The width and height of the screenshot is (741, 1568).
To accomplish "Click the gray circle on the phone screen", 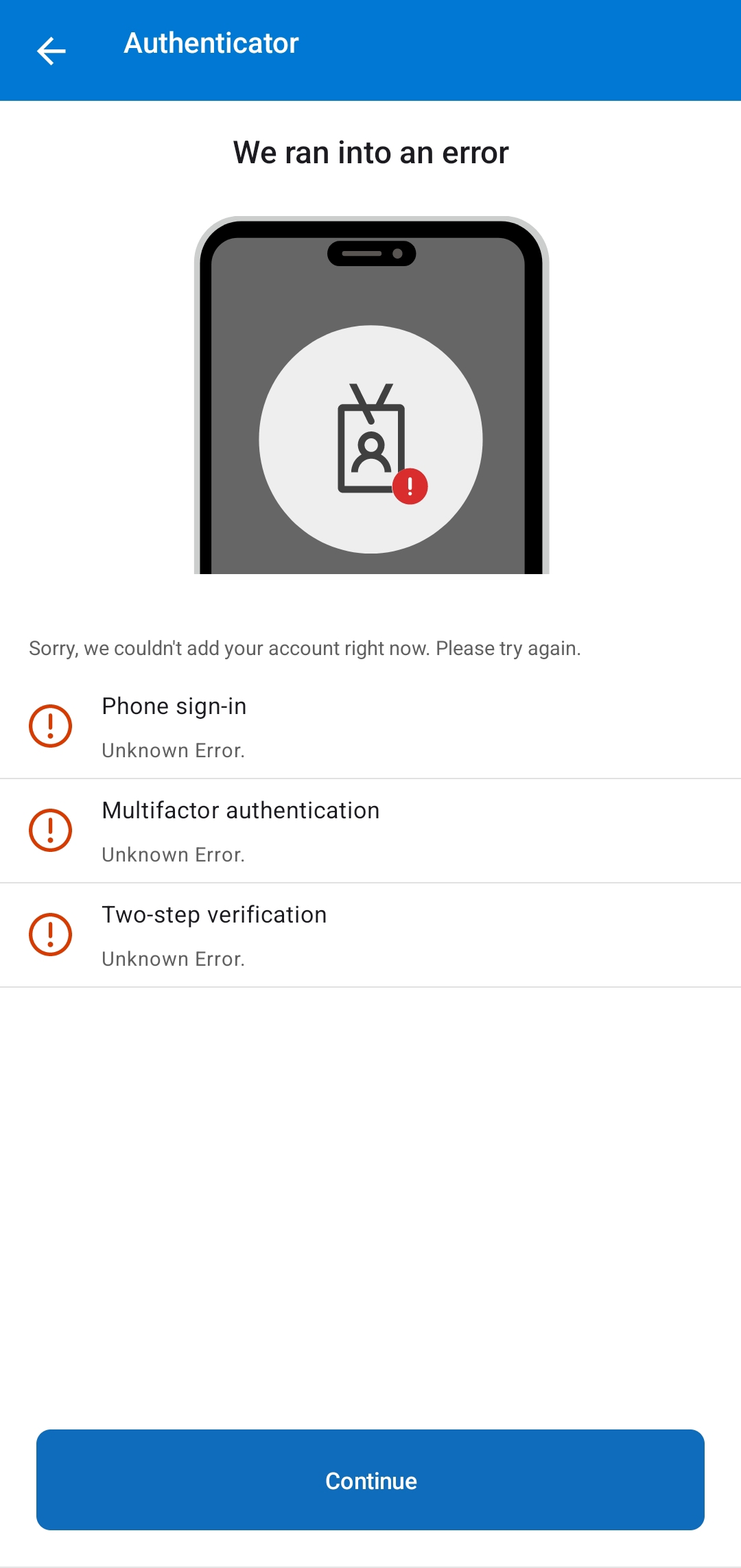I will point(370,439).
